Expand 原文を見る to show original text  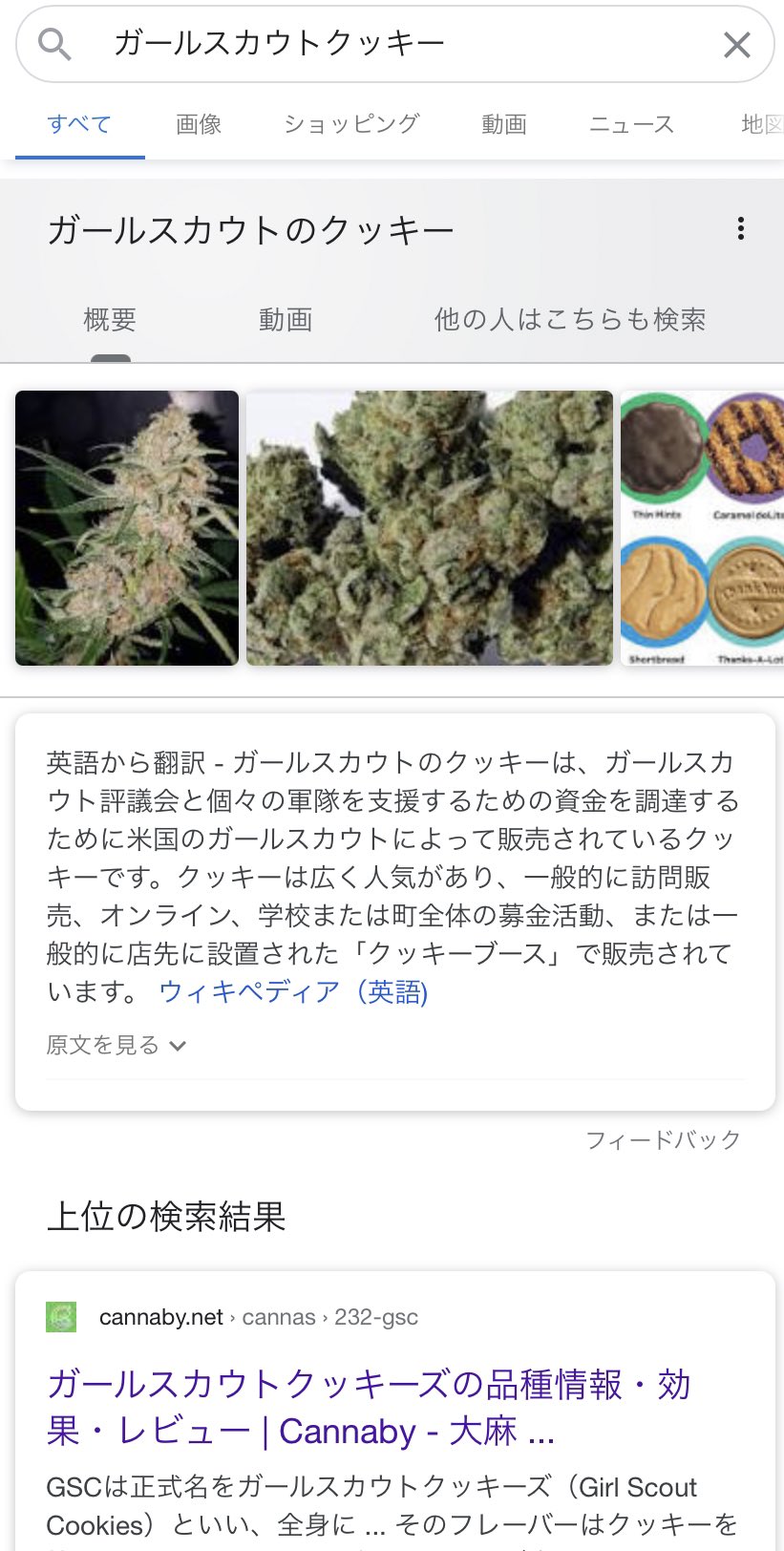tap(116, 1045)
